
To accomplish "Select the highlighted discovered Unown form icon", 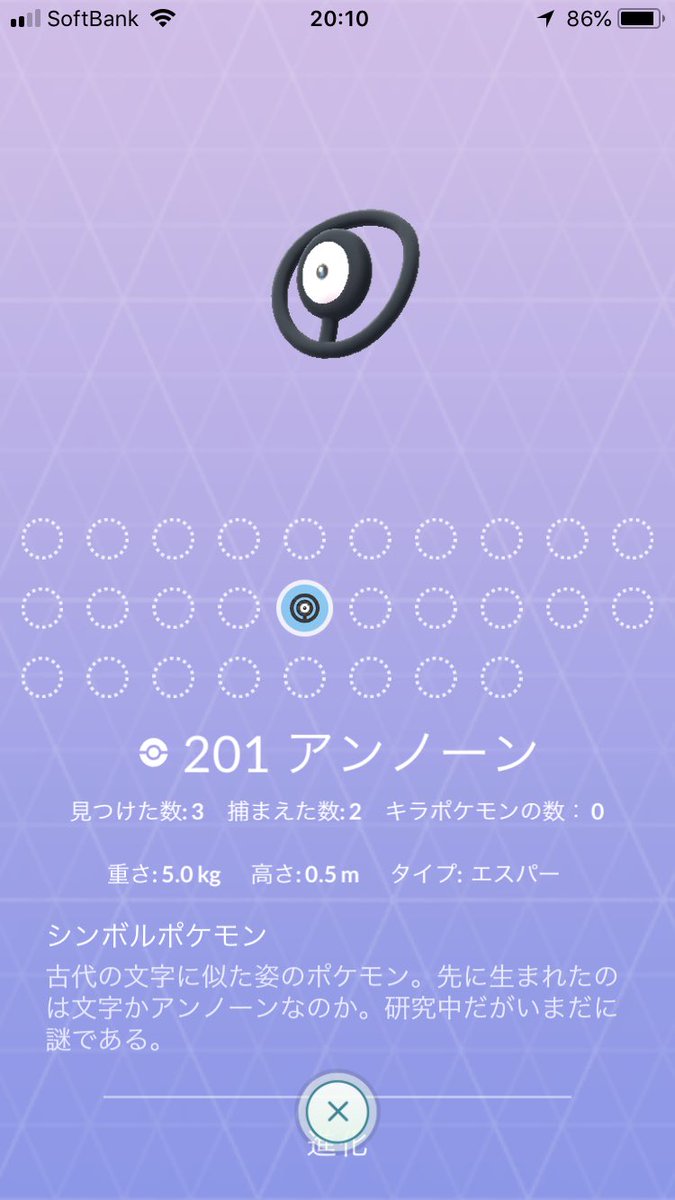I will (x=305, y=607).
